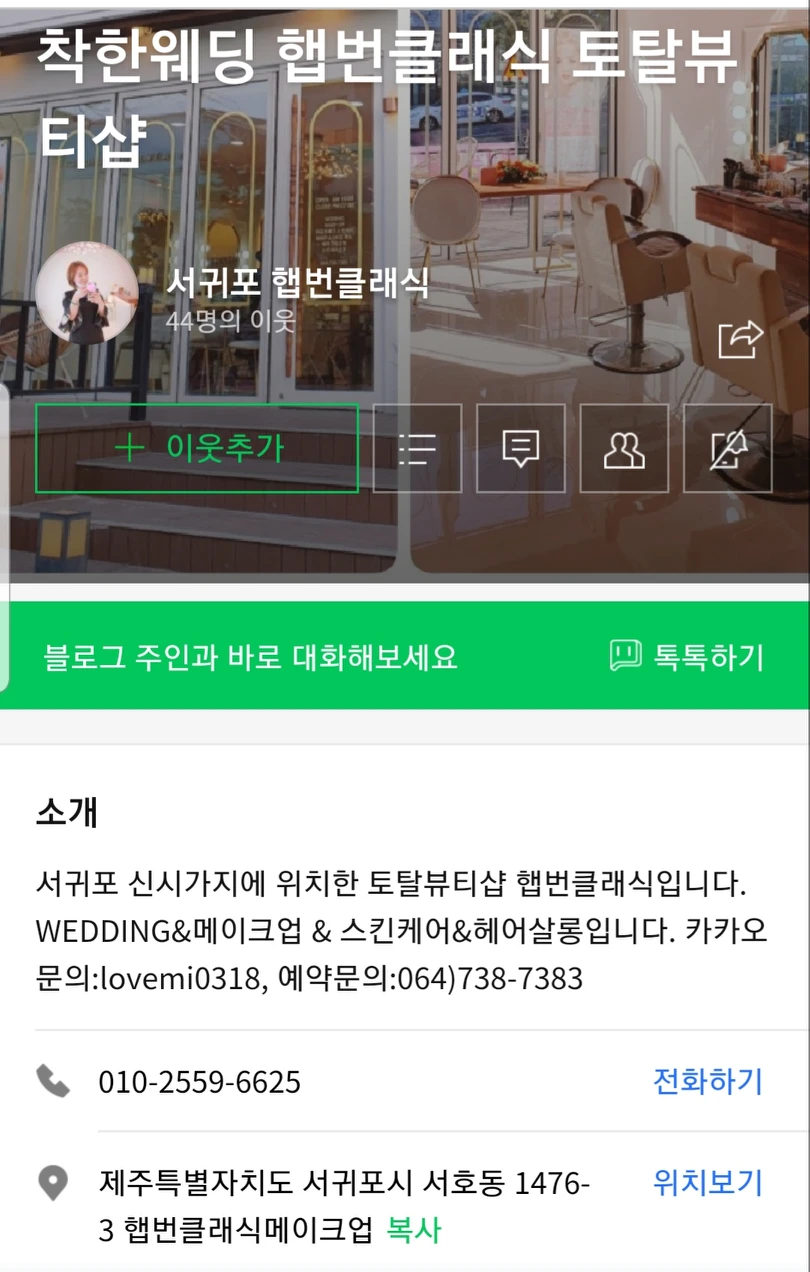Toggle the blog notification bell icon

click(728, 448)
